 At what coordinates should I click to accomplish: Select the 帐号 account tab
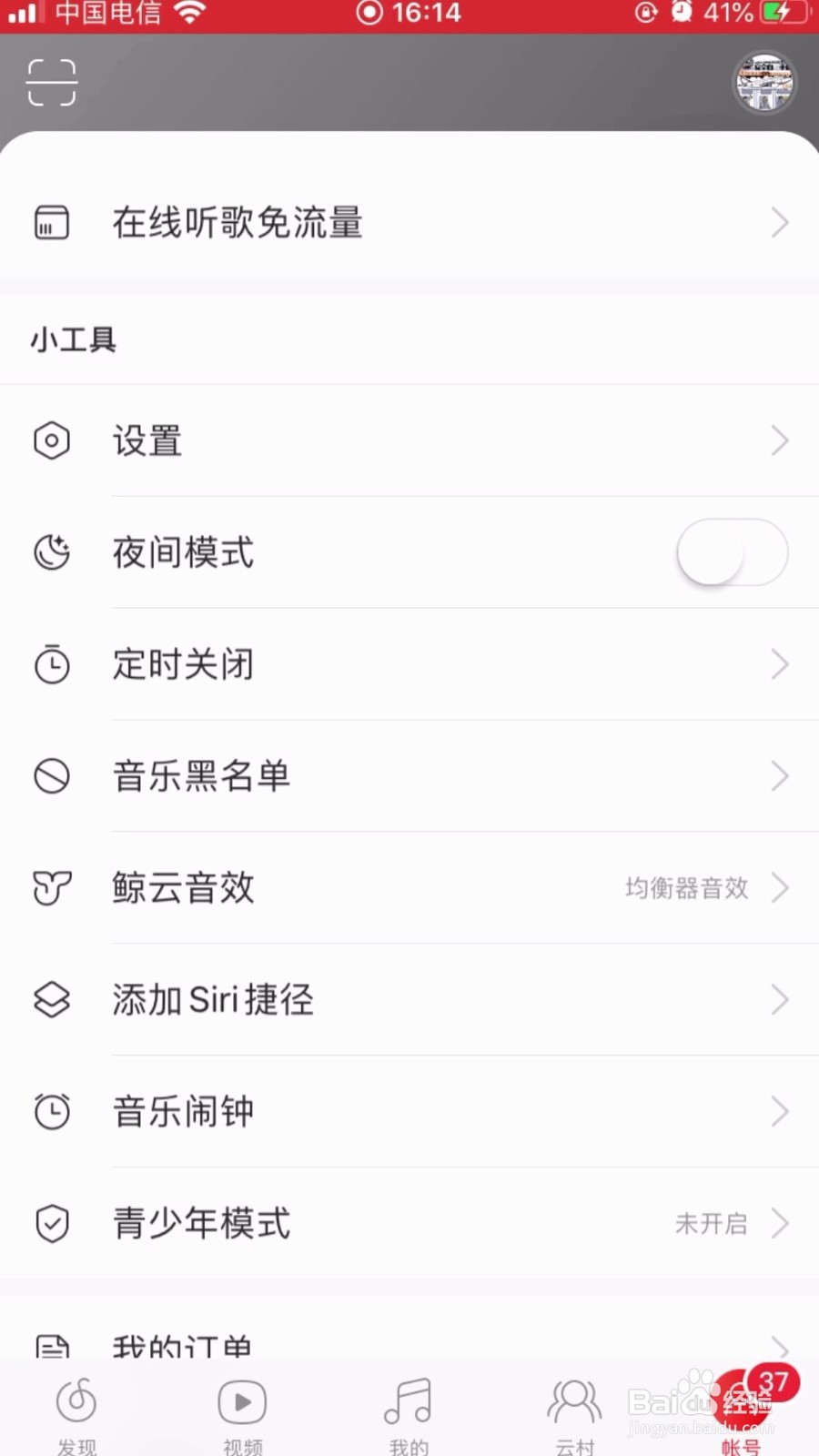741,1412
